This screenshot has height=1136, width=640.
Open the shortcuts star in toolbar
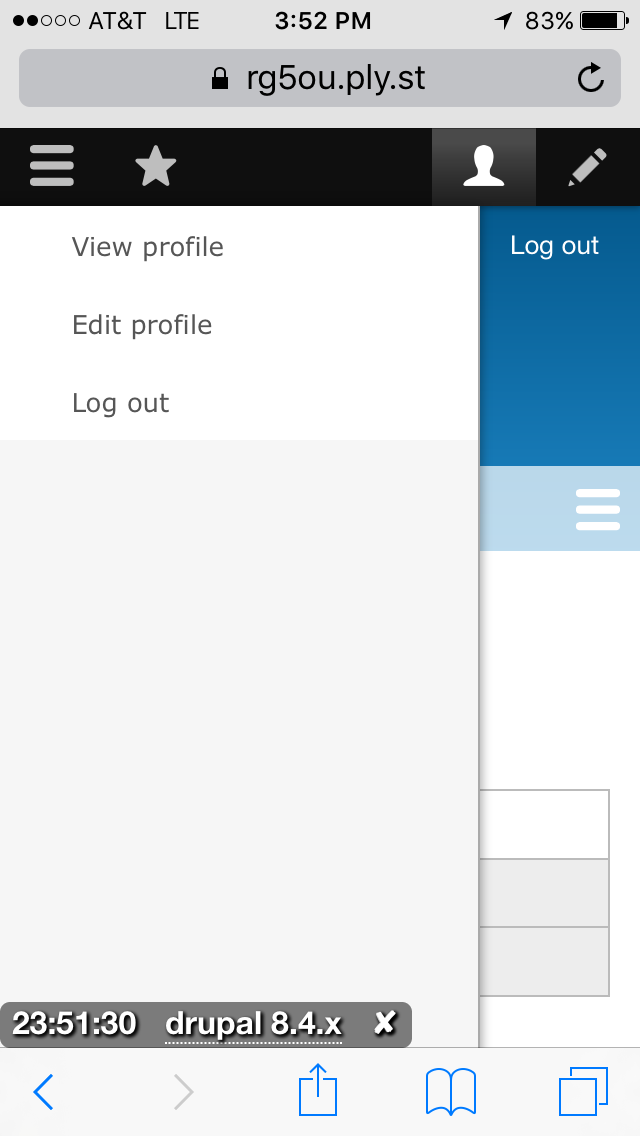156,166
